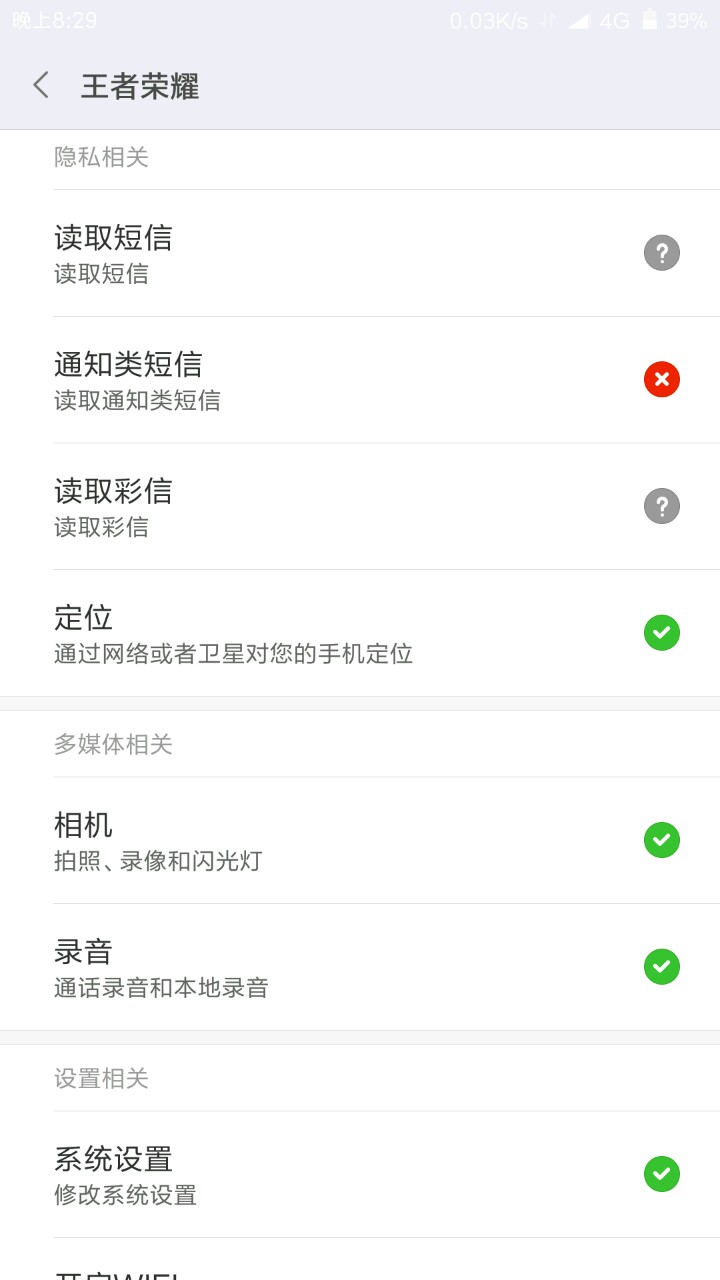Change the 通知类短信 permission setting

661,380
